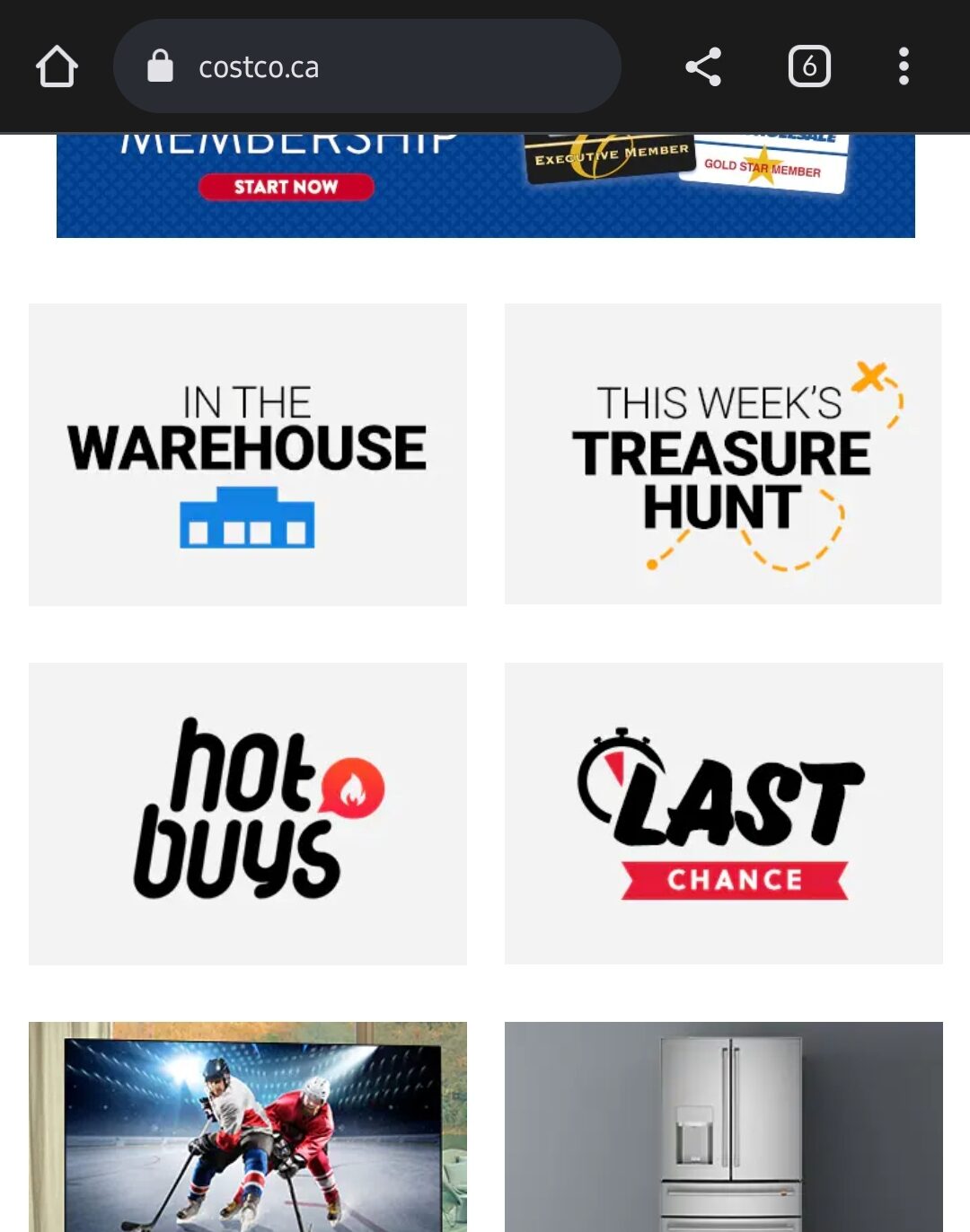Tap the share icon
970x1232 pixels.
tap(705, 66)
